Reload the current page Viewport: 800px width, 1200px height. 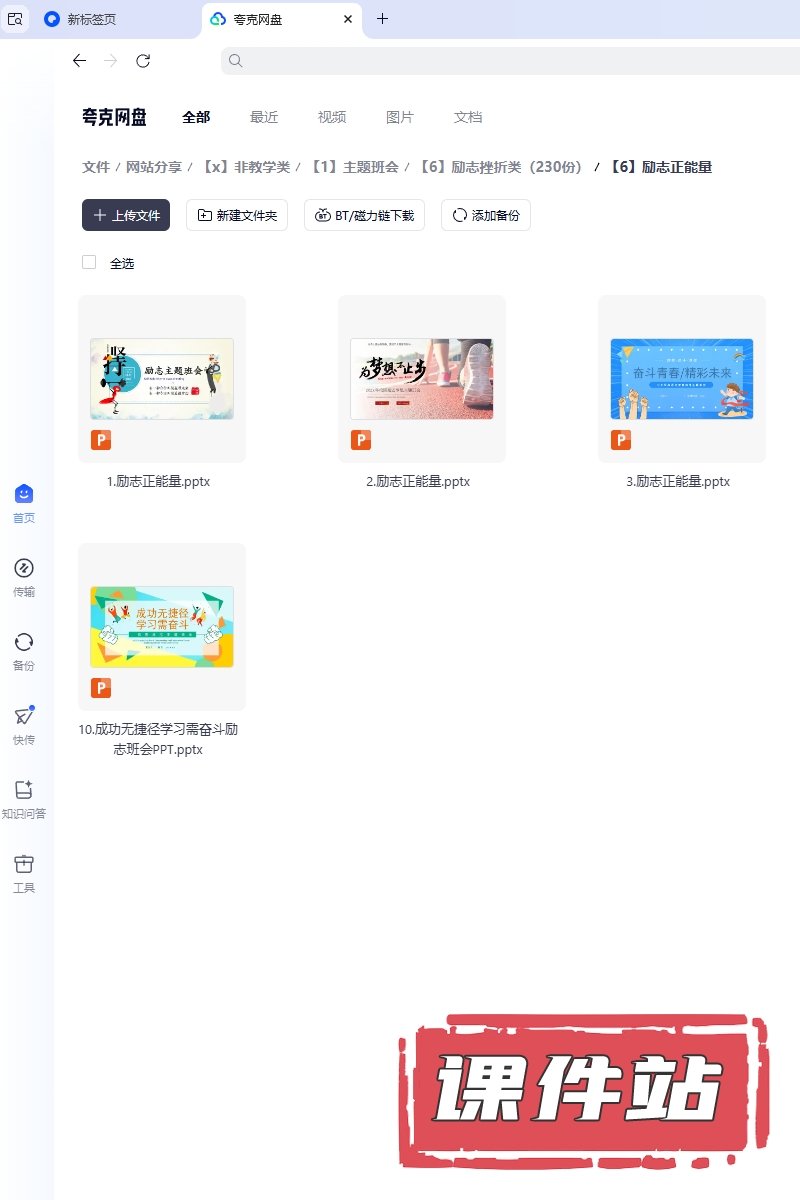(143, 61)
